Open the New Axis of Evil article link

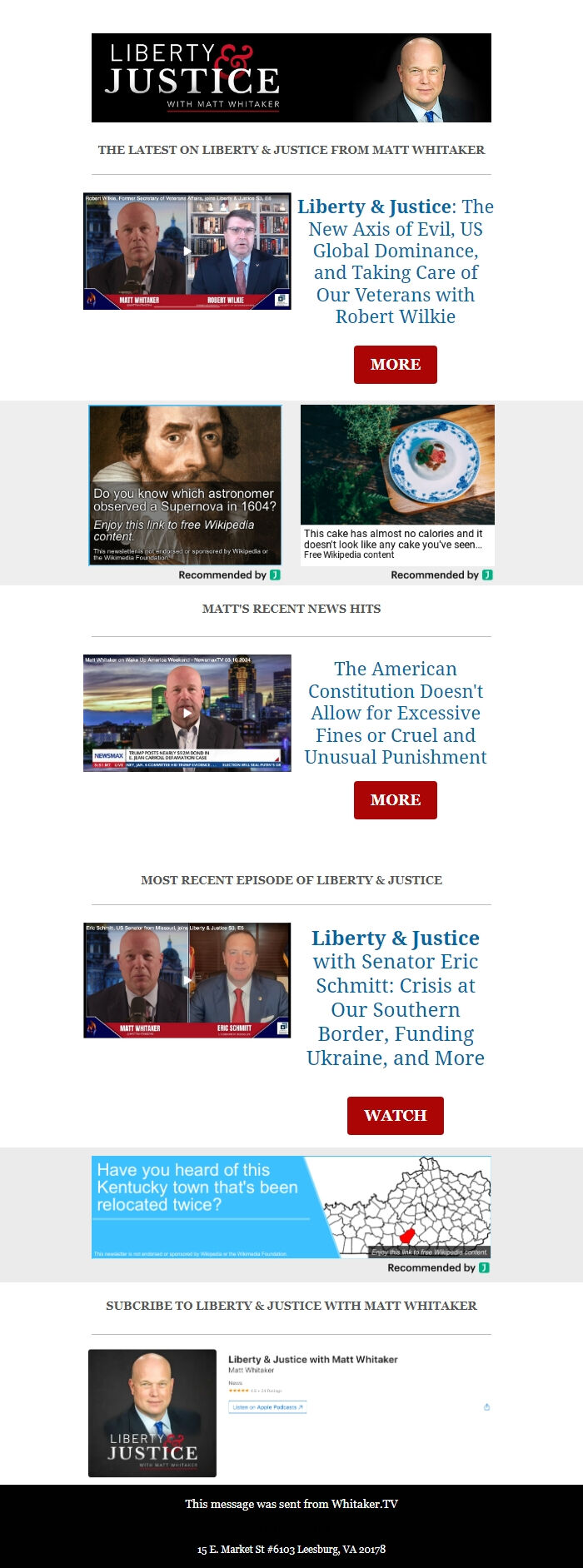[x=395, y=261]
